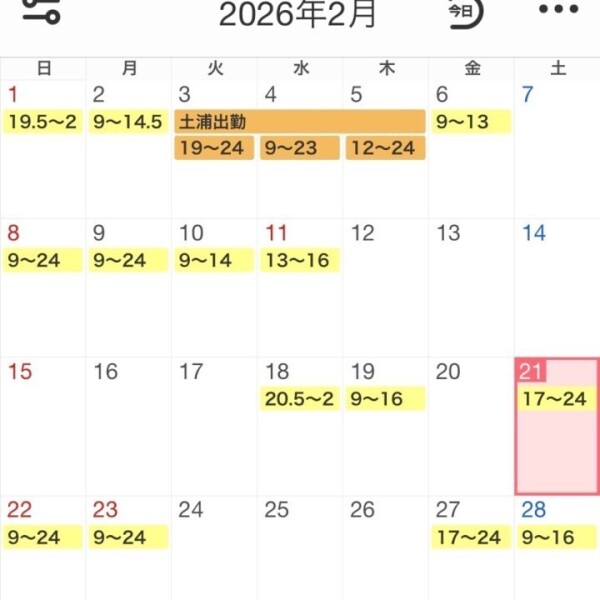
Task: Open the 9~14 event on February 10
Action: tap(214, 261)
